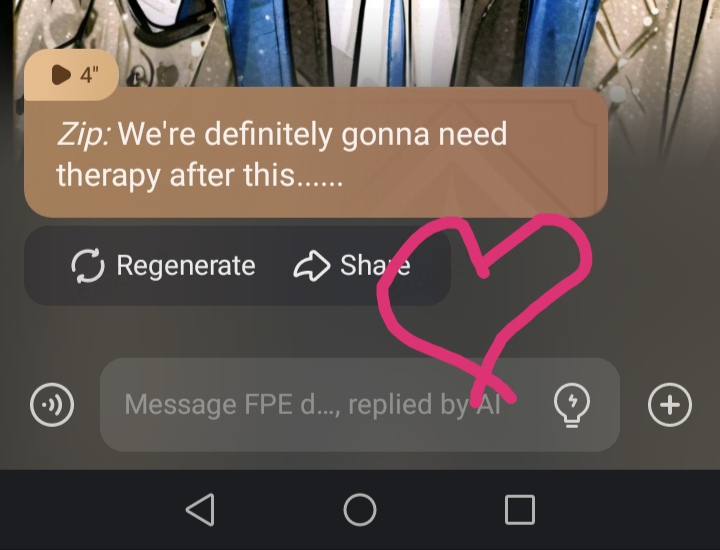Go back with system back button

(x=200, y=510)
